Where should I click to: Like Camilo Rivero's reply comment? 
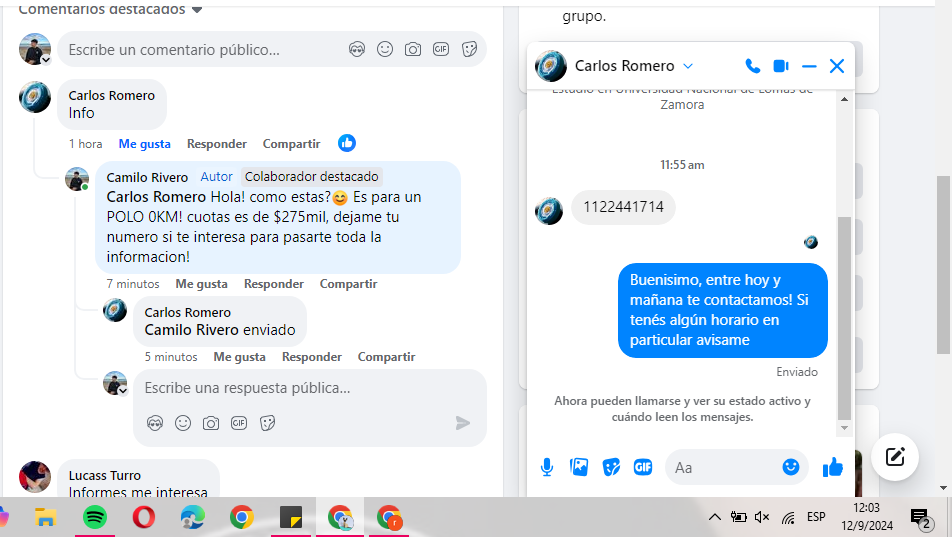(201, 284)
